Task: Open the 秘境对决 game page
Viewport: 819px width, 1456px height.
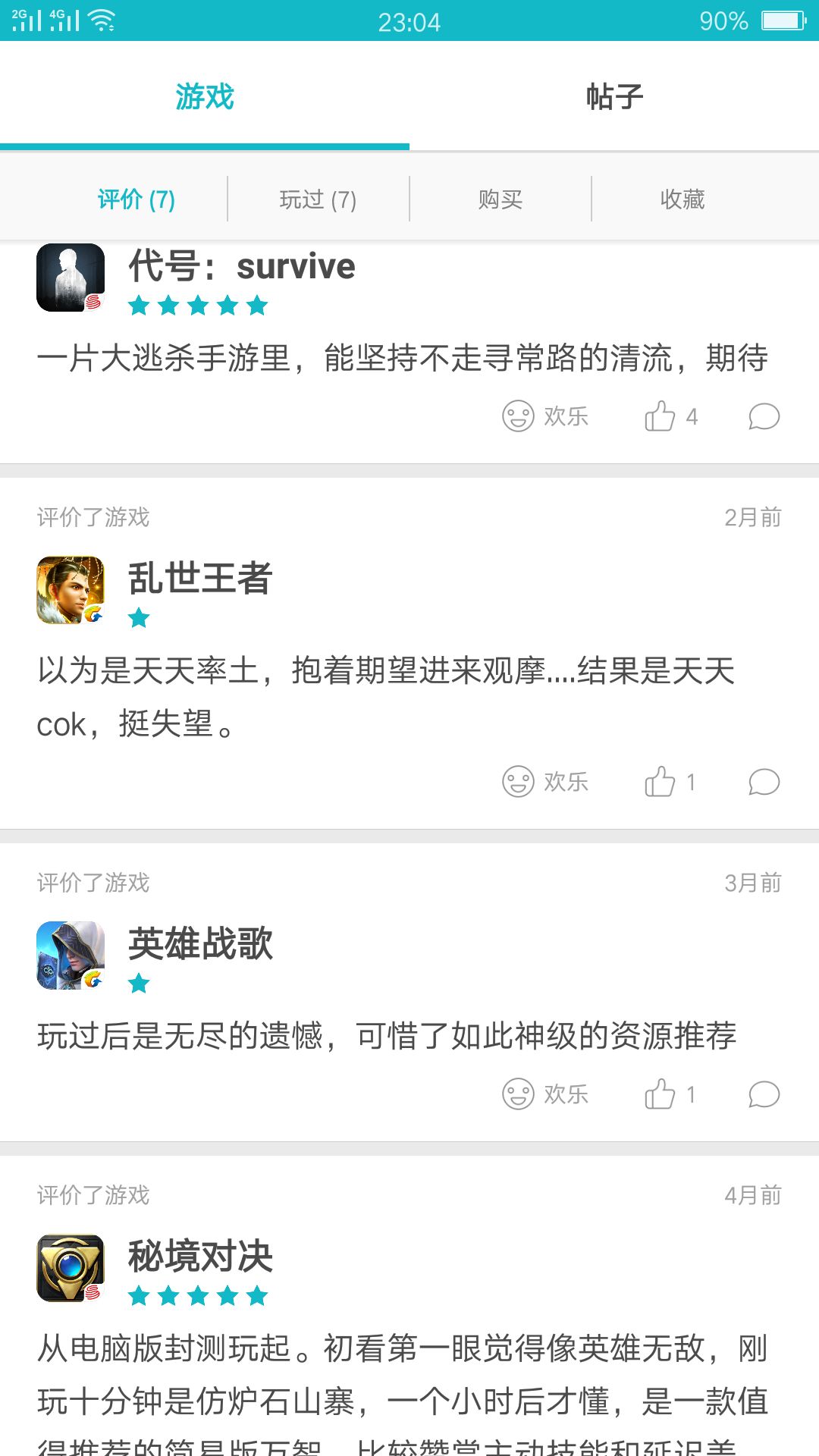Action: point(200,1256)
